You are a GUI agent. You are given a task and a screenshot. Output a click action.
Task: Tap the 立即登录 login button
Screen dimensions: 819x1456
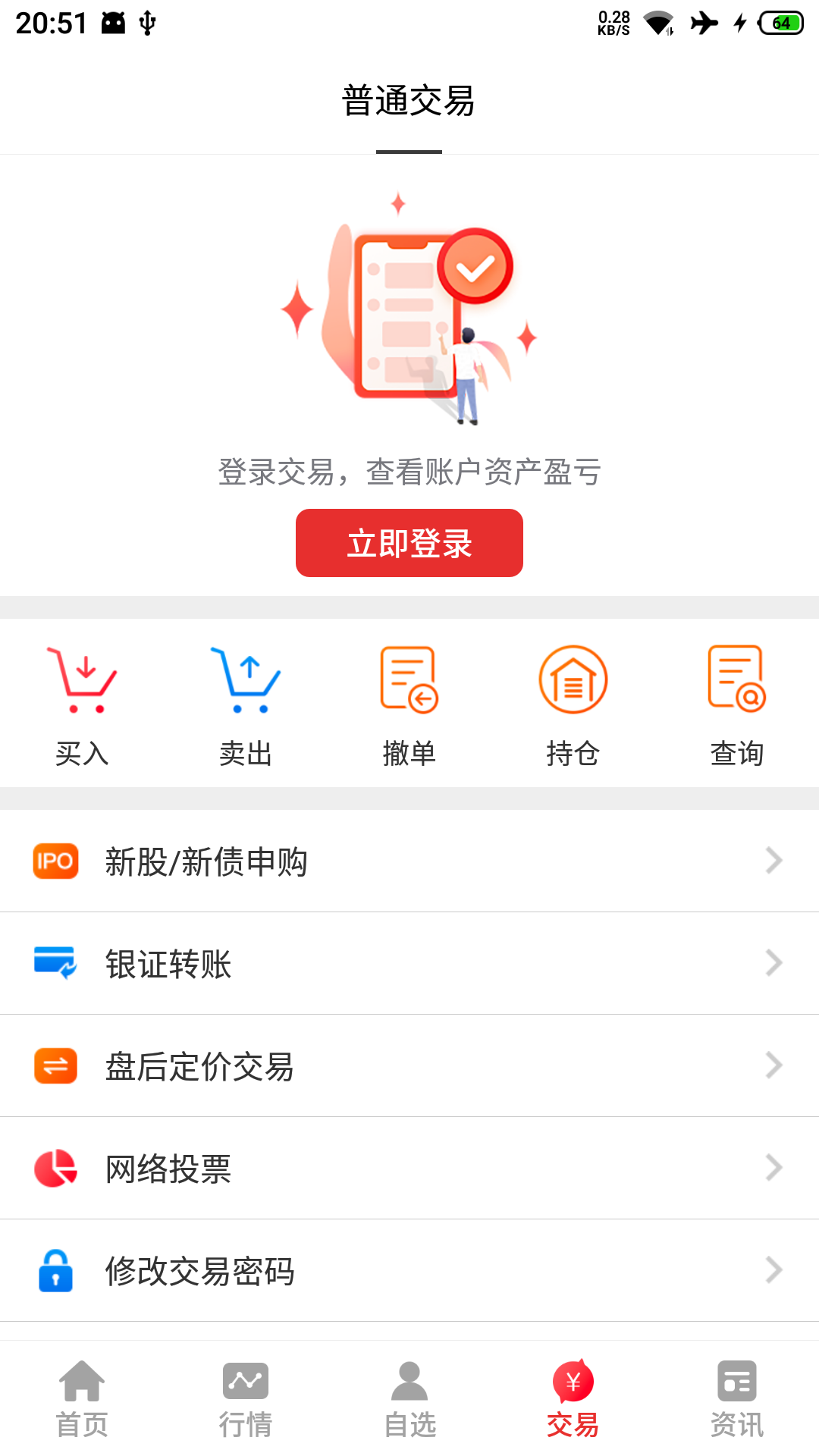pyautogui.click(x=409, y=543)
